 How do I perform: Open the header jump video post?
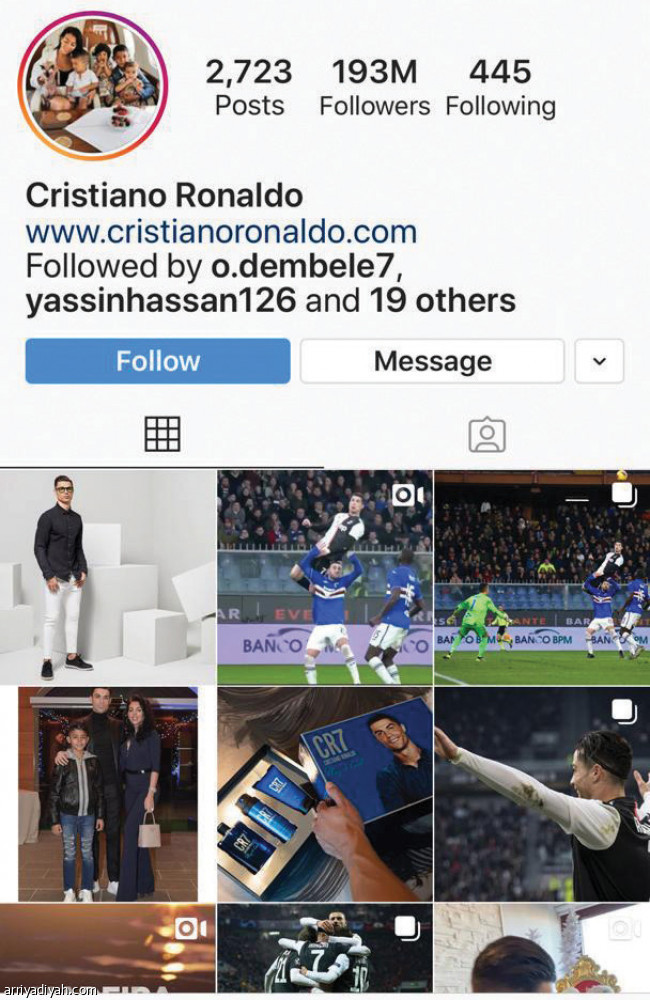coord(325,577)
